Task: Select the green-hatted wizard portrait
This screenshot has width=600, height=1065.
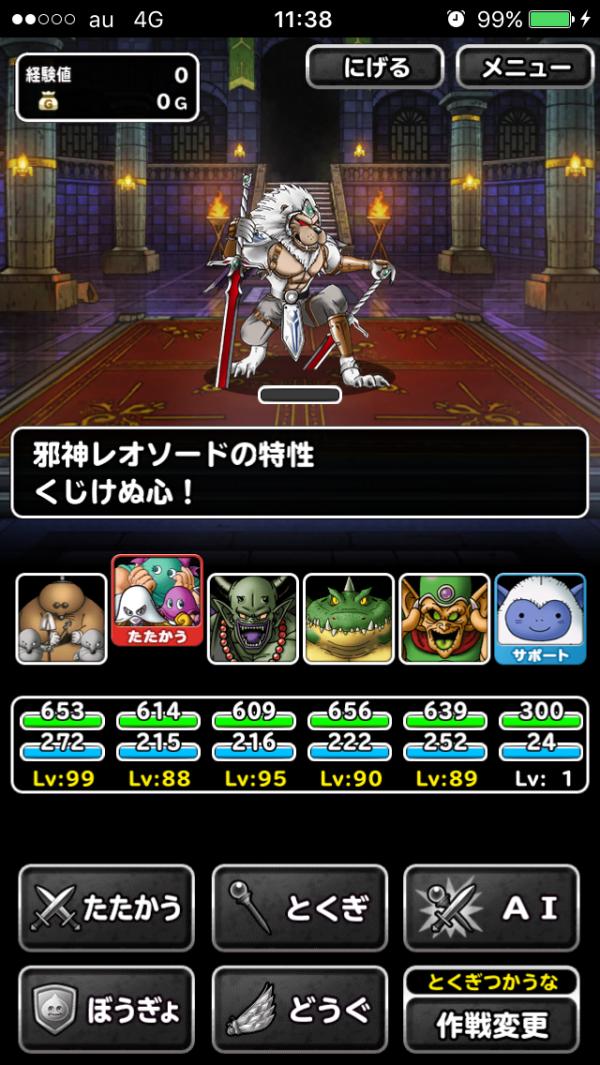Action: tap(445, 618)
